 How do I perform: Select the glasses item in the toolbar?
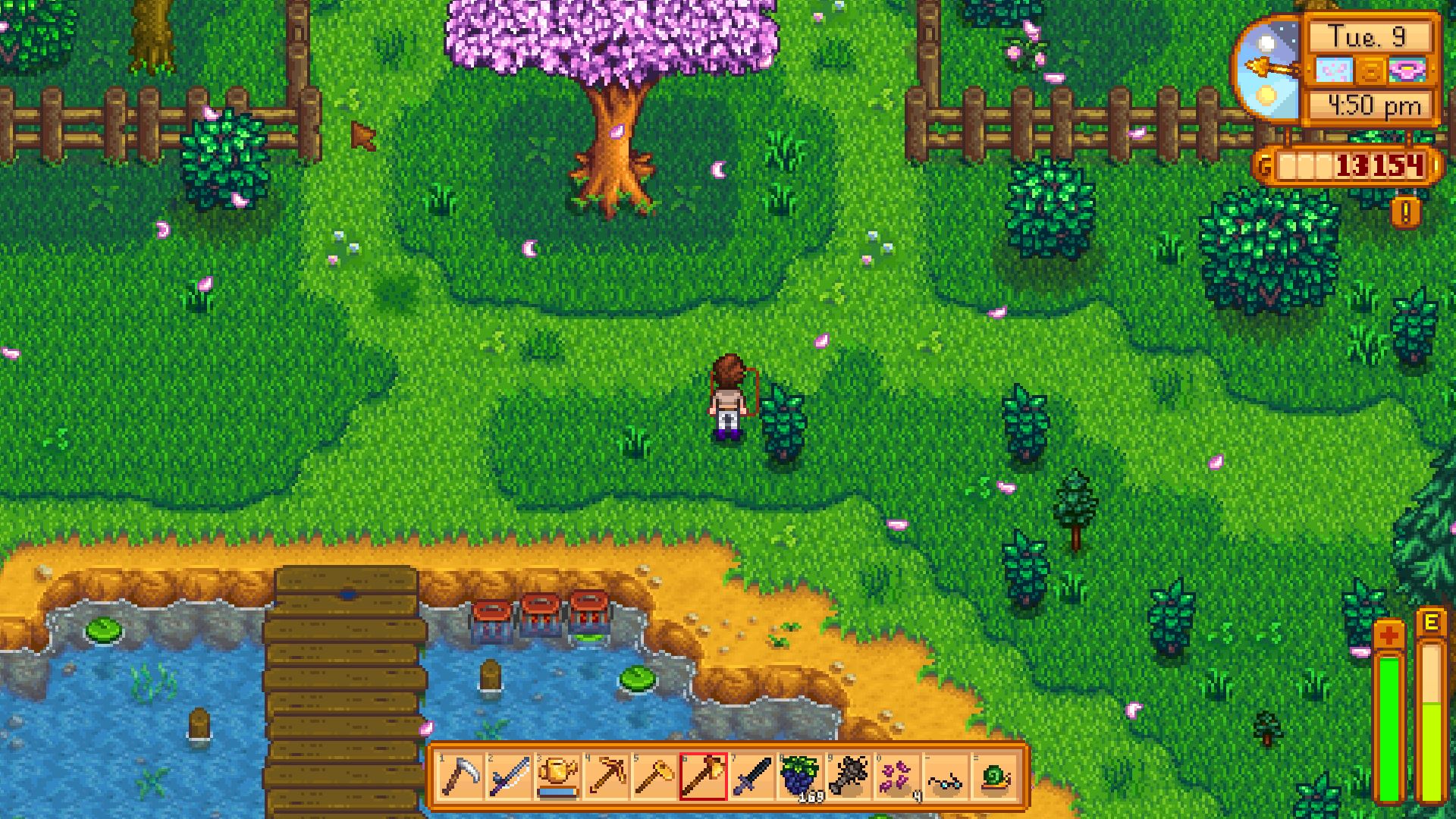point(946,777)
